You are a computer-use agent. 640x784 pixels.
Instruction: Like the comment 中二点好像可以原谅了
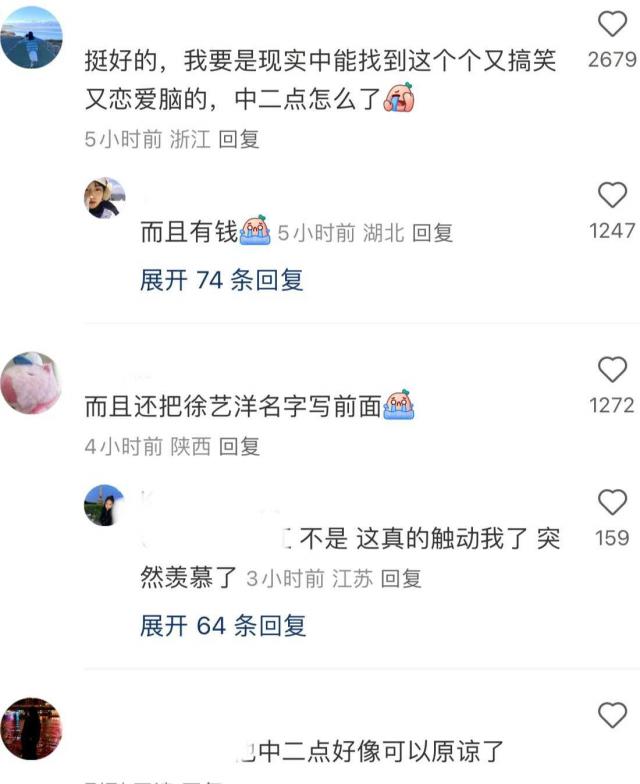[611, 714]
